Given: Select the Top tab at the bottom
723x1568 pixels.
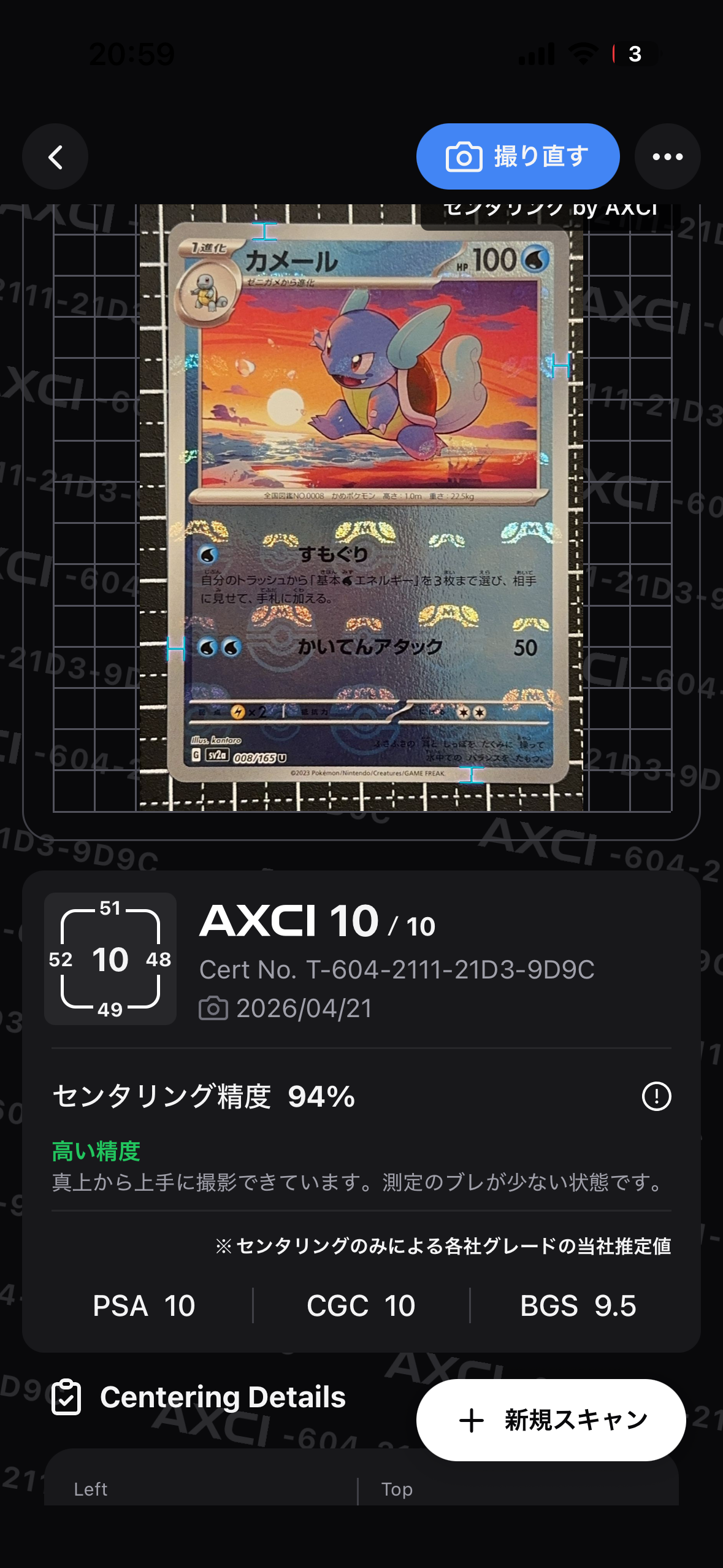Looking at the screenshot, I should click(397, 1488).
